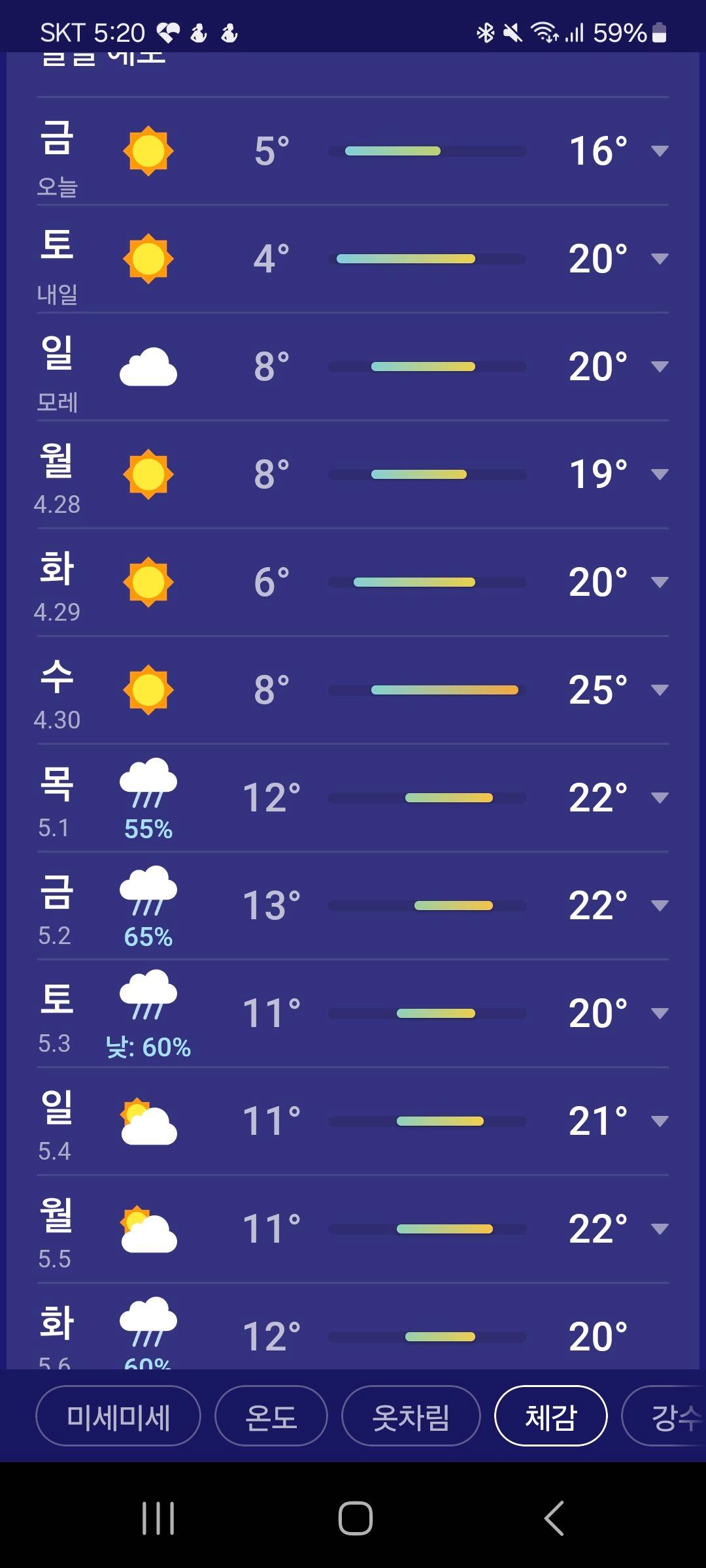Expand the 5.3 Saturday forecast row
Image resolution: width=706 pixels, height=1568 pixels.
click(x=660, y=1014)
